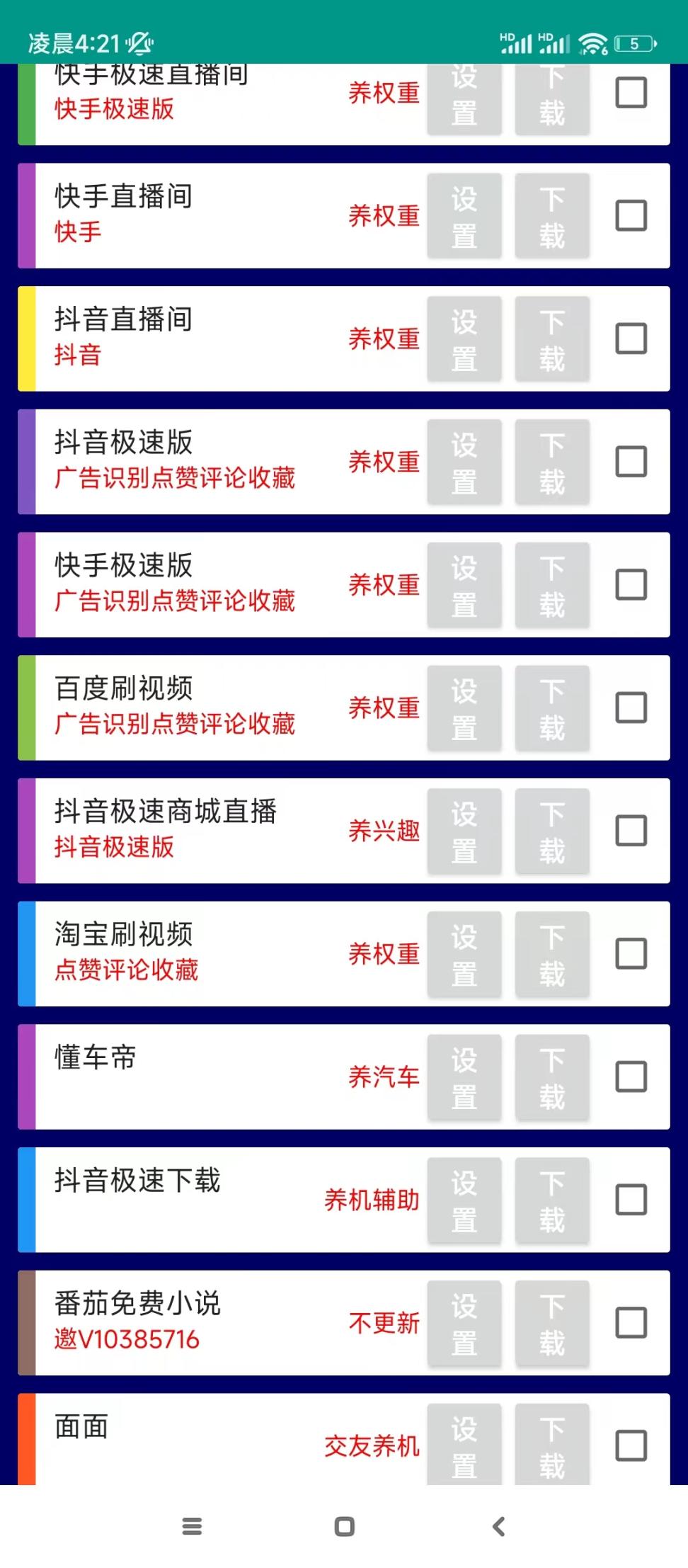688x1568 pixels.
Task: Check the 抖音直播间 checkbox
Action: (x=631, y=339)
